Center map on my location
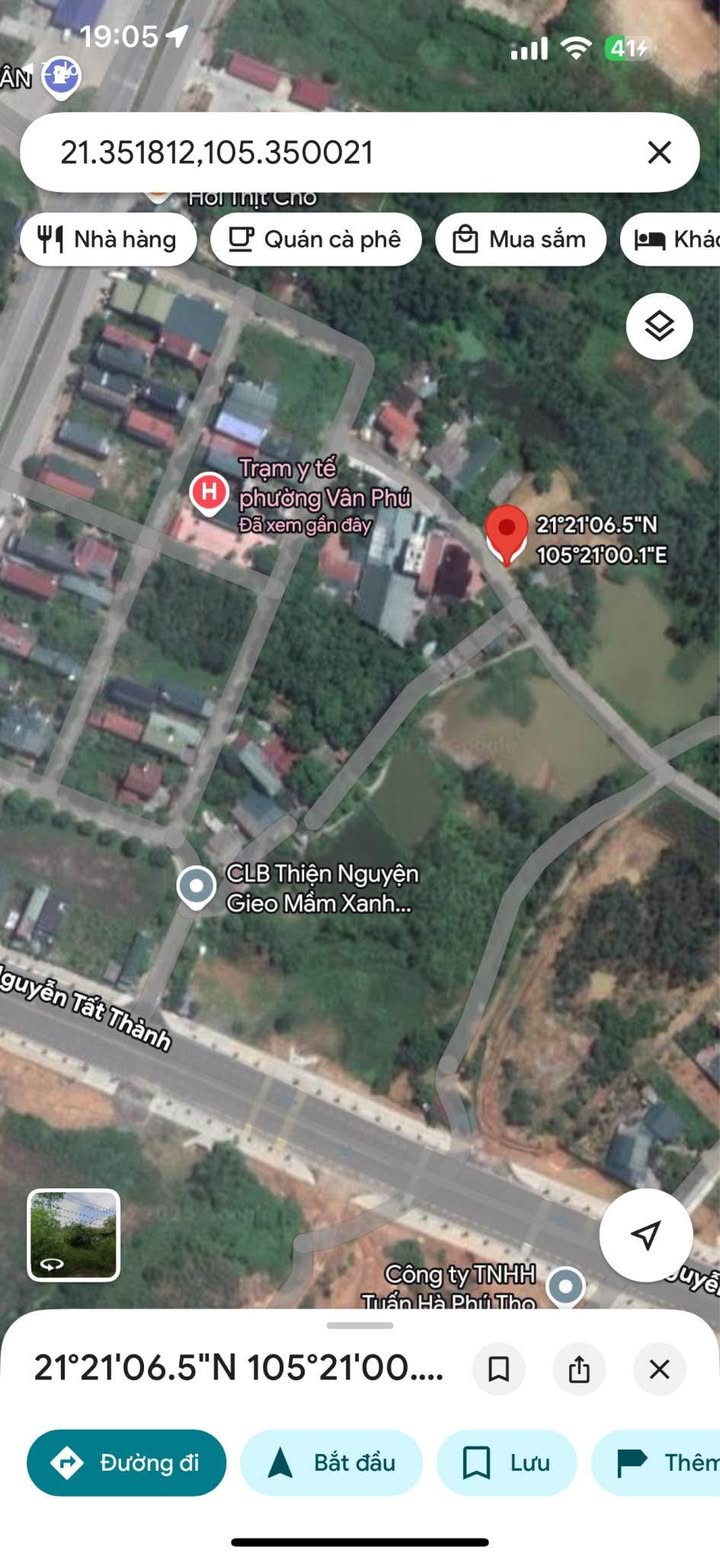Viewport: 720px width, 1560px height. pyautogui.click(x=646, y=1234)
